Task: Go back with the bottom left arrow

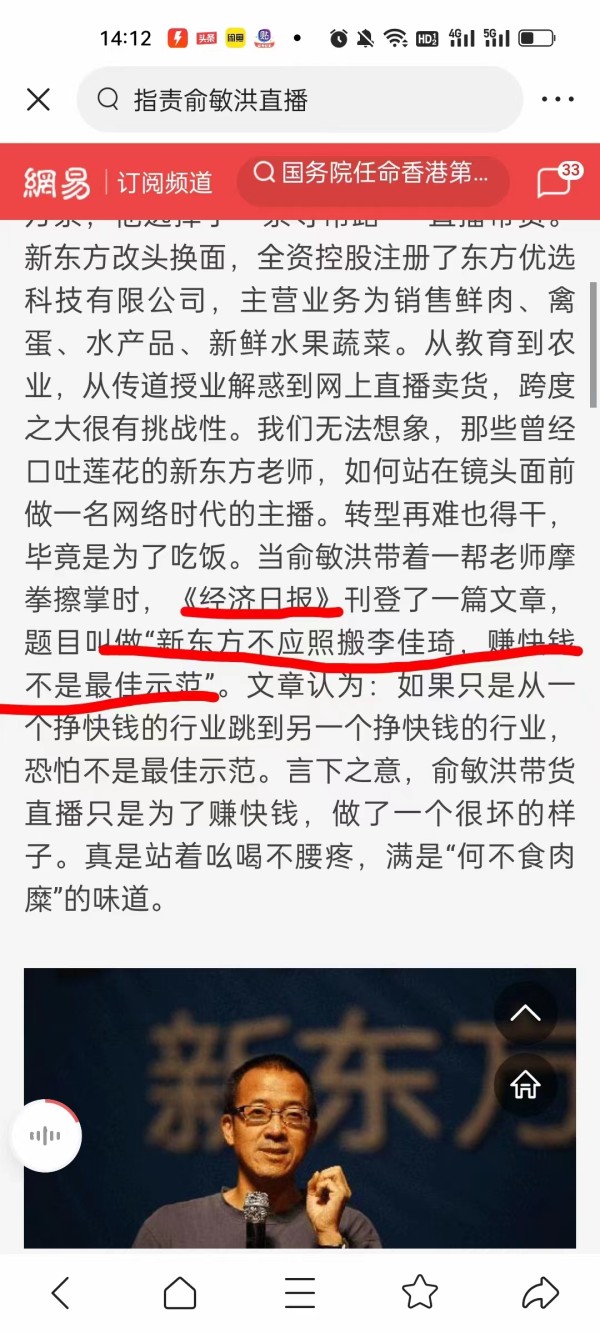Action: point(61,1292)
